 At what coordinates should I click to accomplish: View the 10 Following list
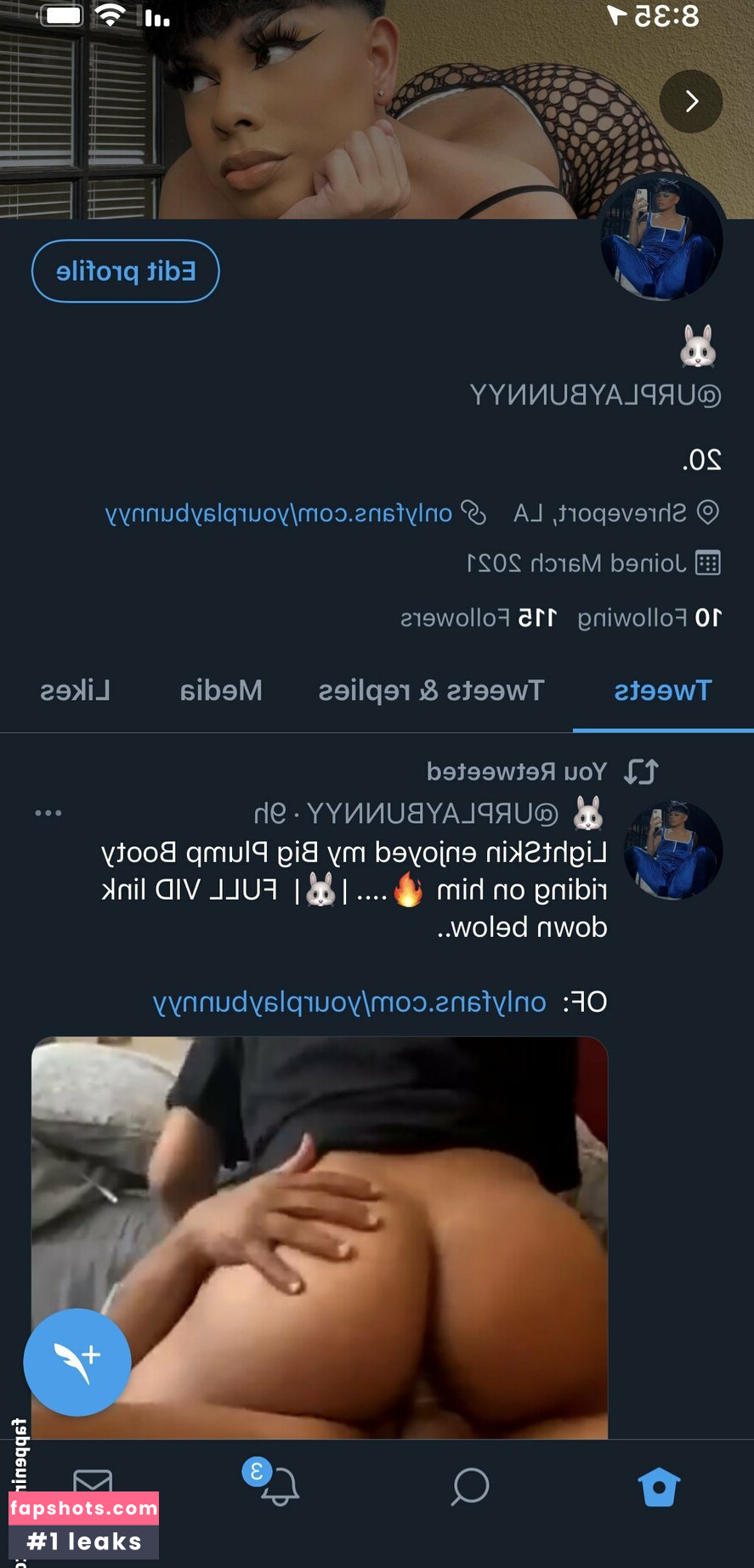[649, 617]
